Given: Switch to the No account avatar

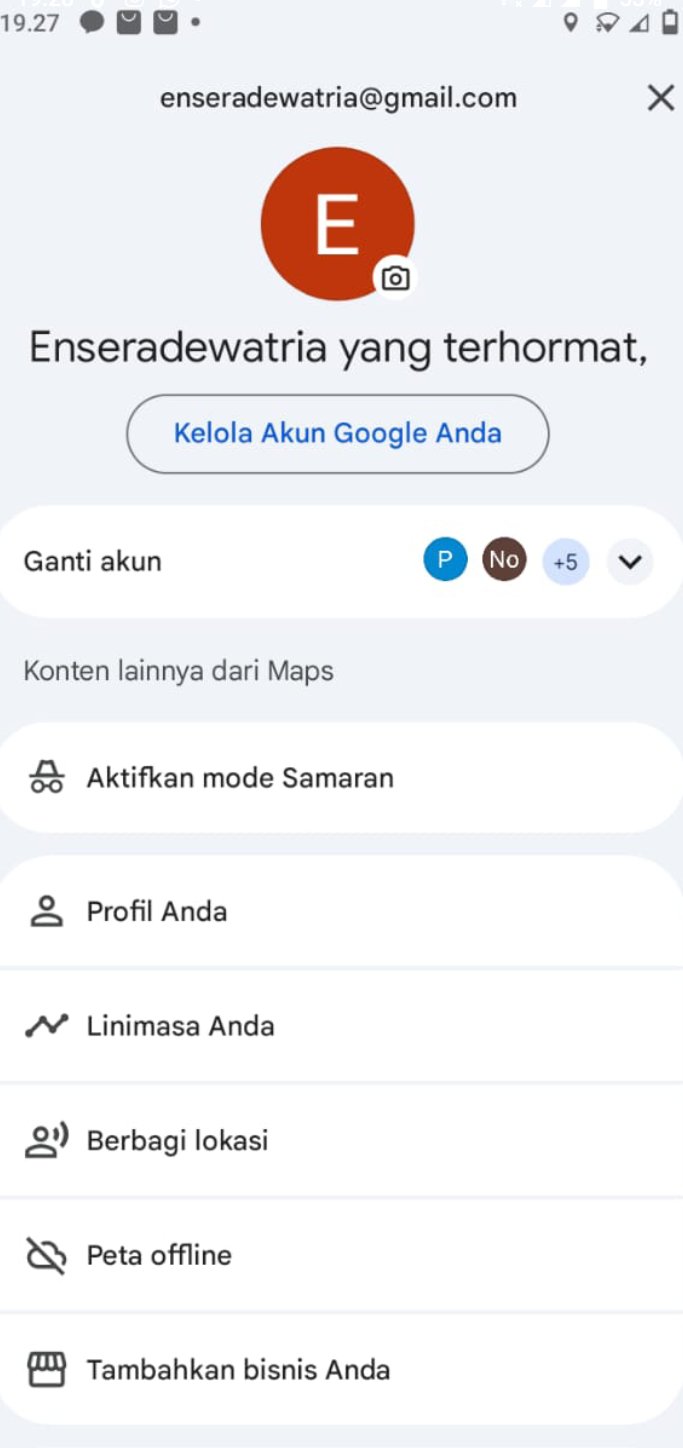Looking at the screenshot, I should click(x=504, y=560).
